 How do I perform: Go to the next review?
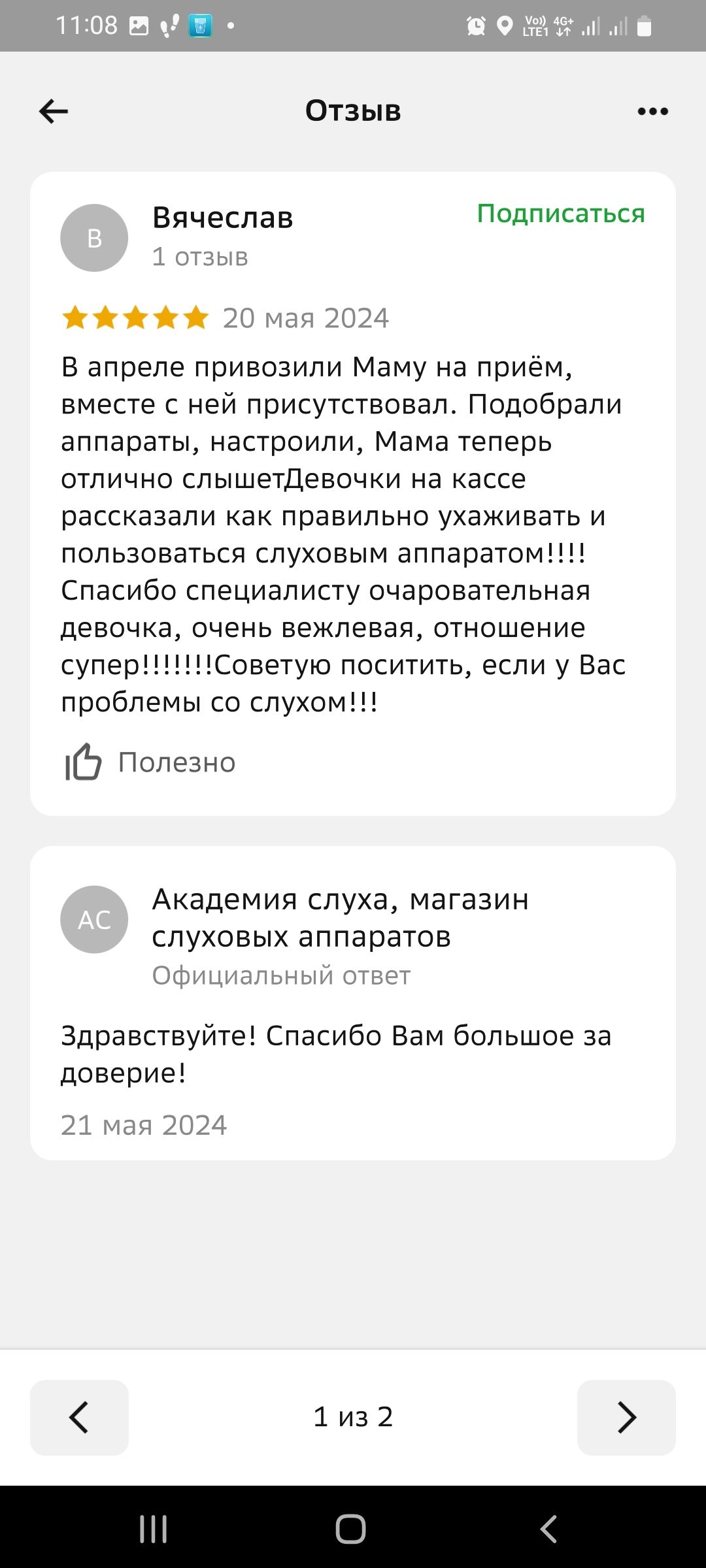(x=626, y=1417)
